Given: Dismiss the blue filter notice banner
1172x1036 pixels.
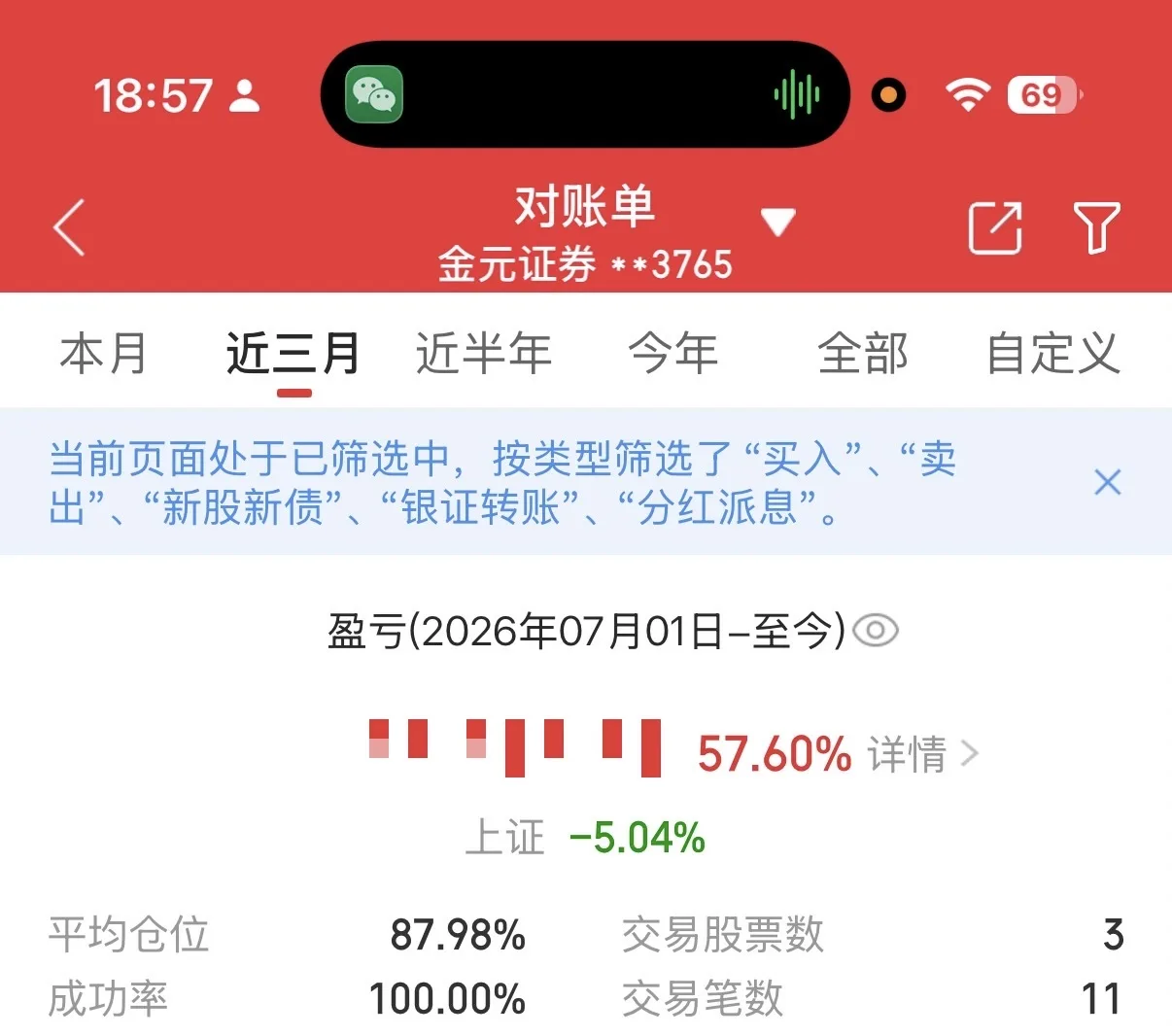Looking at the screenshot, I should [x=1108, y=481].
